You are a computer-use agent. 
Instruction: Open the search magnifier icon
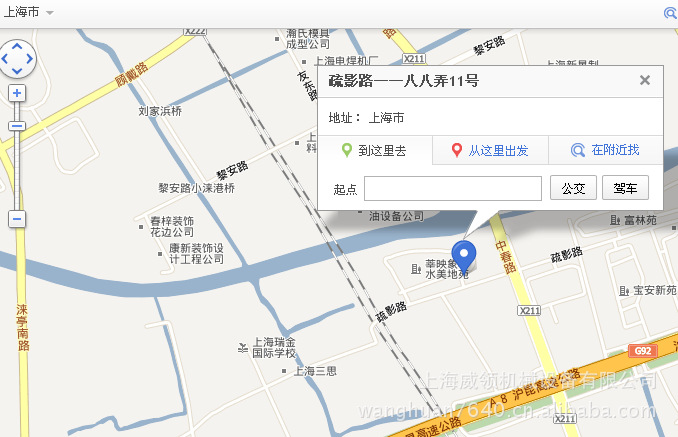click(x=670, y=13)
